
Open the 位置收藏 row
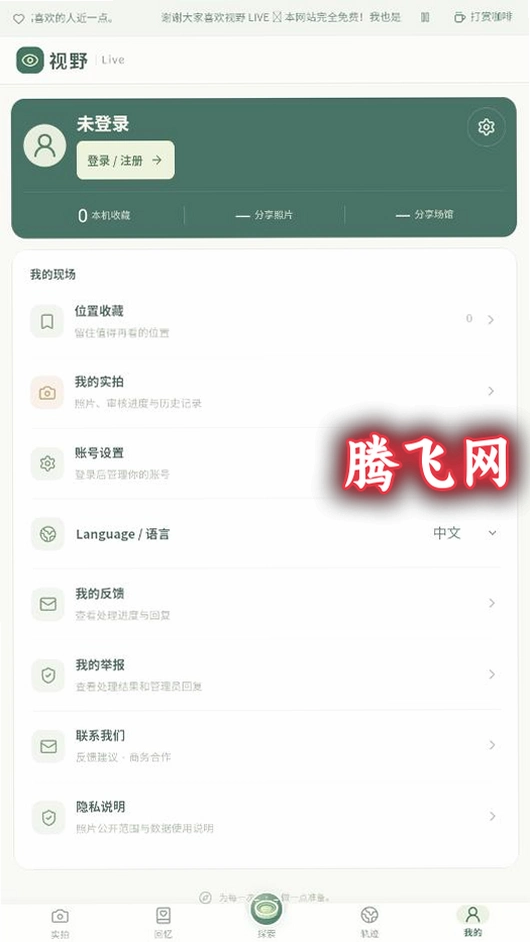coord(265,321)
